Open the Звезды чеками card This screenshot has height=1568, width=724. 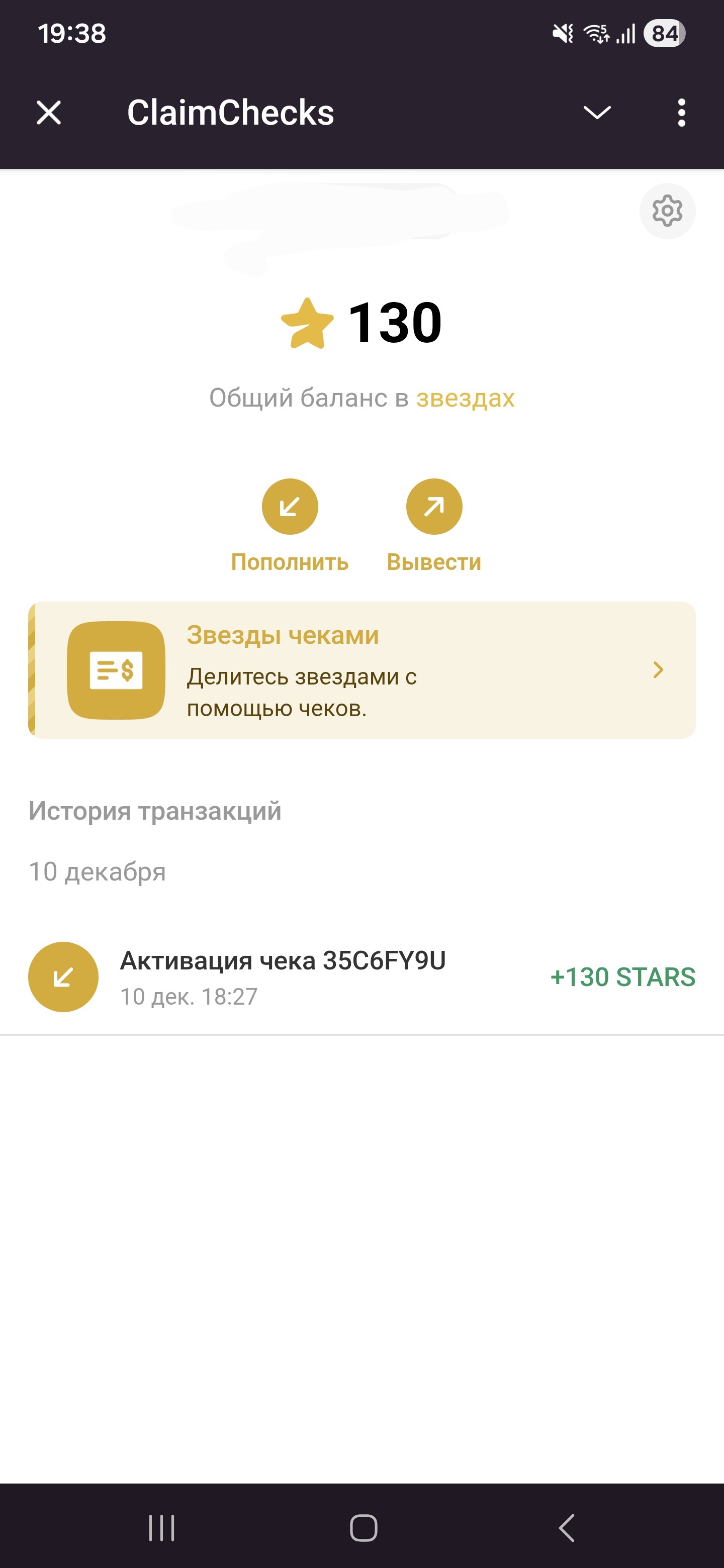(361, 670)
